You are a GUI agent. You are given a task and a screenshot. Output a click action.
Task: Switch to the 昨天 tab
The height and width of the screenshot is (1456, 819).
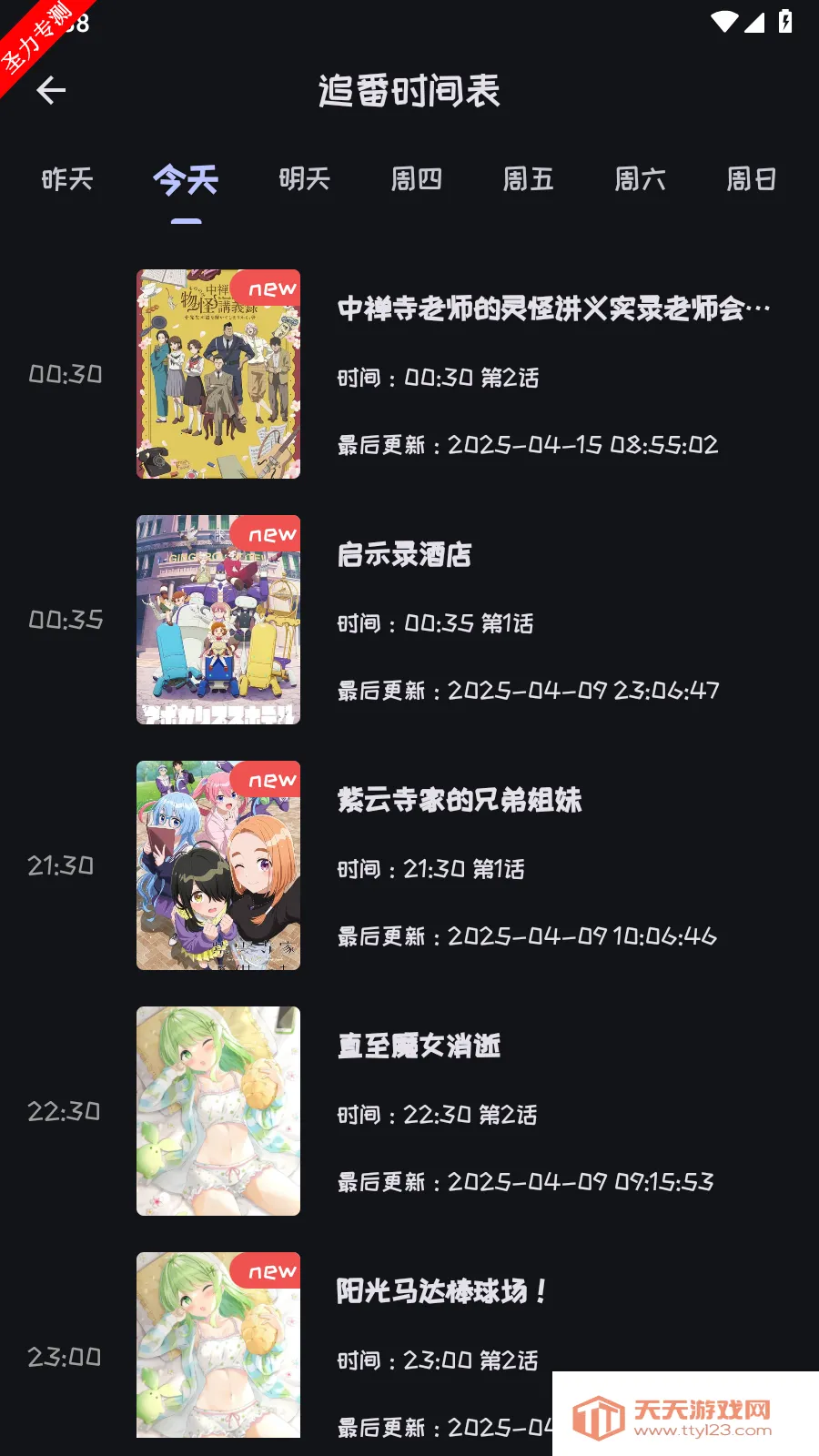coord(66,179)
